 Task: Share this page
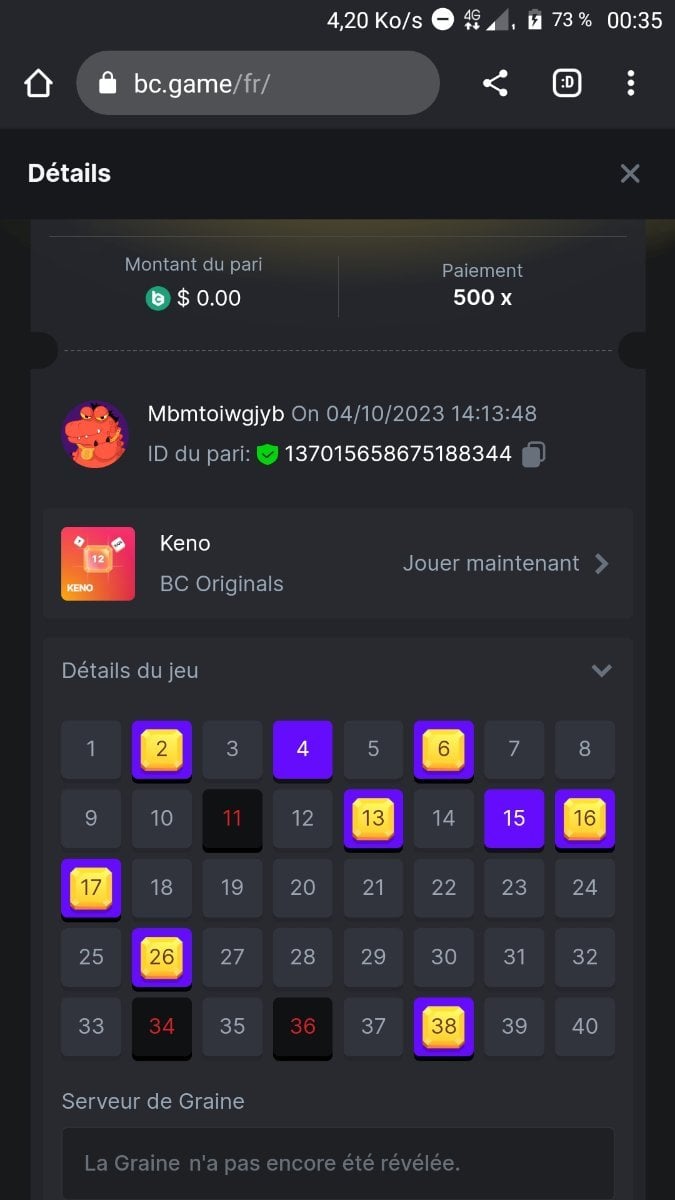(495, 84)
